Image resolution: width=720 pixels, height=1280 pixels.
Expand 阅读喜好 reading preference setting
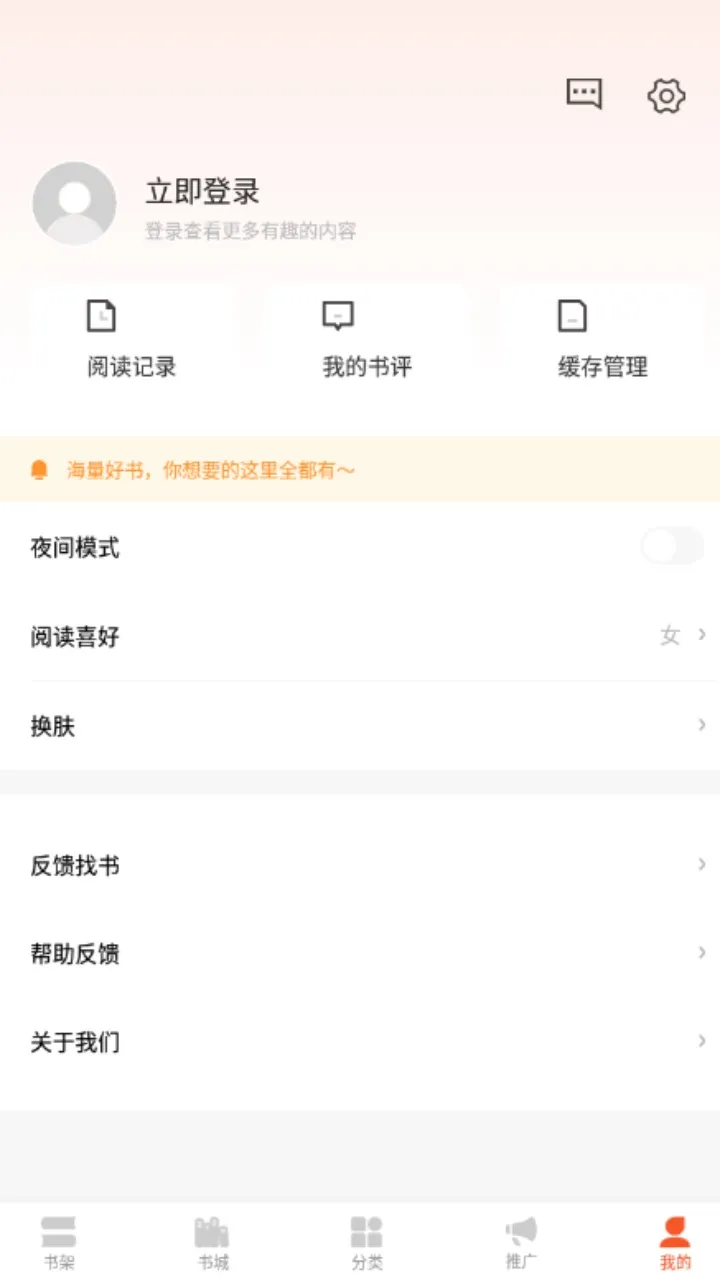360,636
